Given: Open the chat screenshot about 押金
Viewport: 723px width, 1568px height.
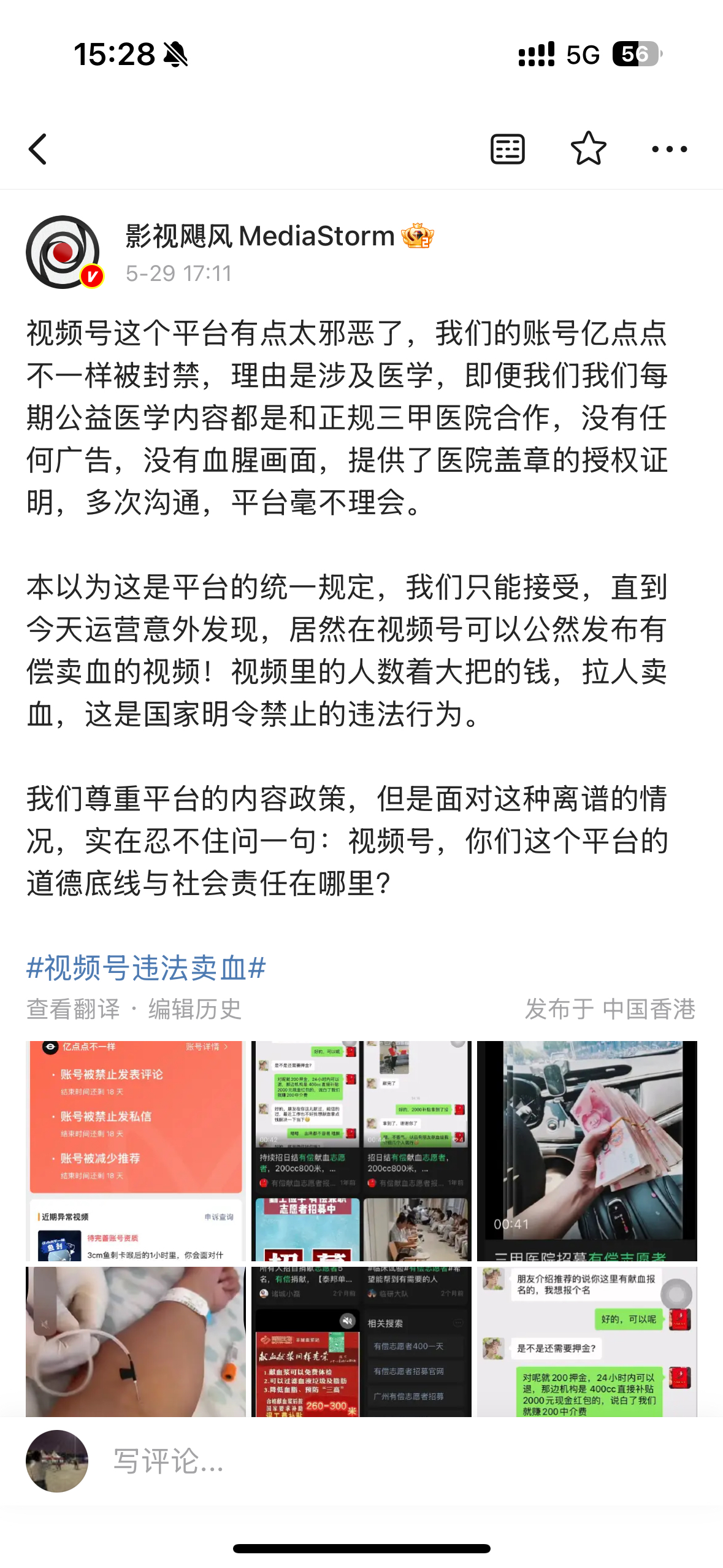Looking at the screenshot, I should tap(587, 1341).
